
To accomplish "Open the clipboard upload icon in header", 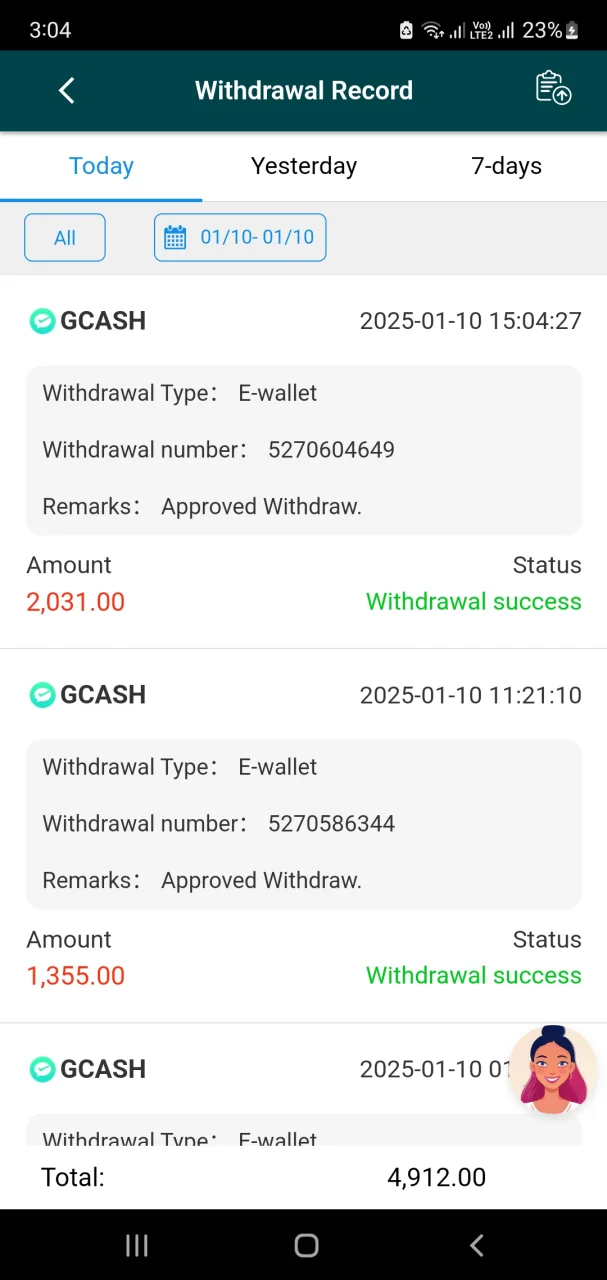I will pyautogui.click(x=553, y=88).
